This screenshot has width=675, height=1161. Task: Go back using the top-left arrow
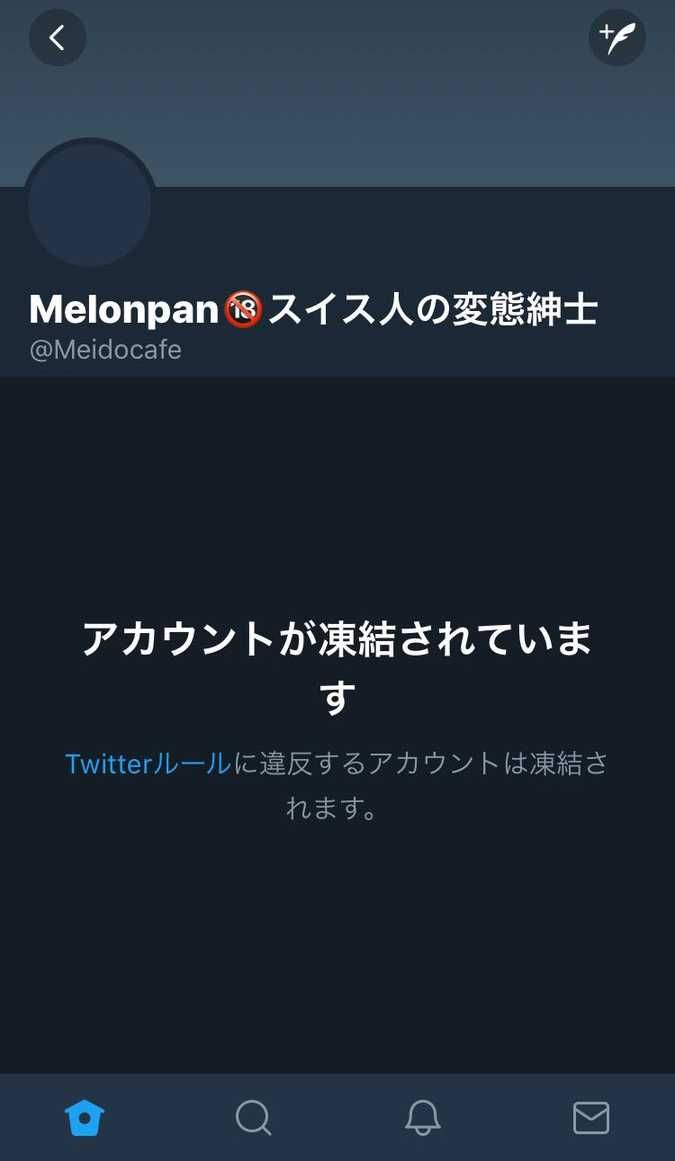(58, 37)
